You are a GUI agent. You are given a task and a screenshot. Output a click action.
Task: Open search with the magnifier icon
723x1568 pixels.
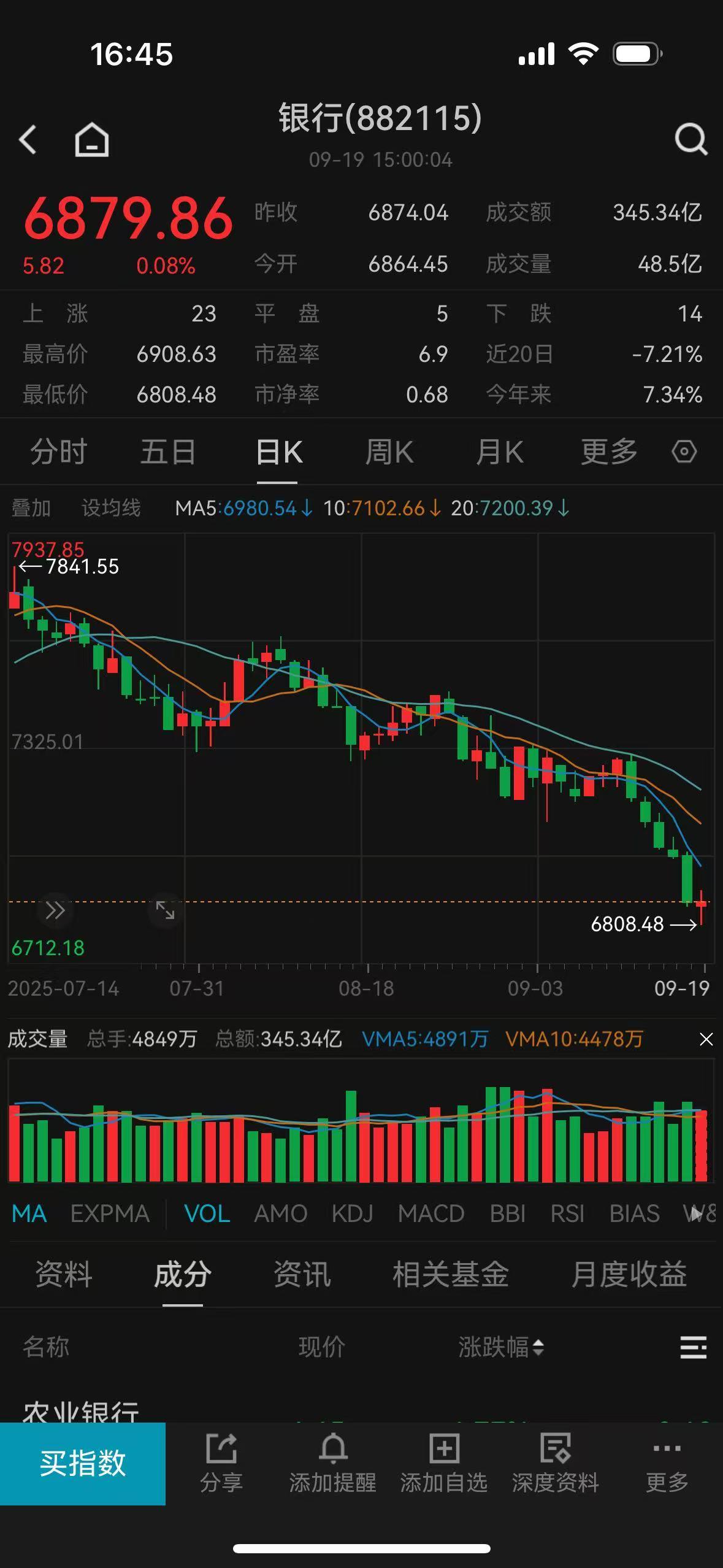click(691, 139)
